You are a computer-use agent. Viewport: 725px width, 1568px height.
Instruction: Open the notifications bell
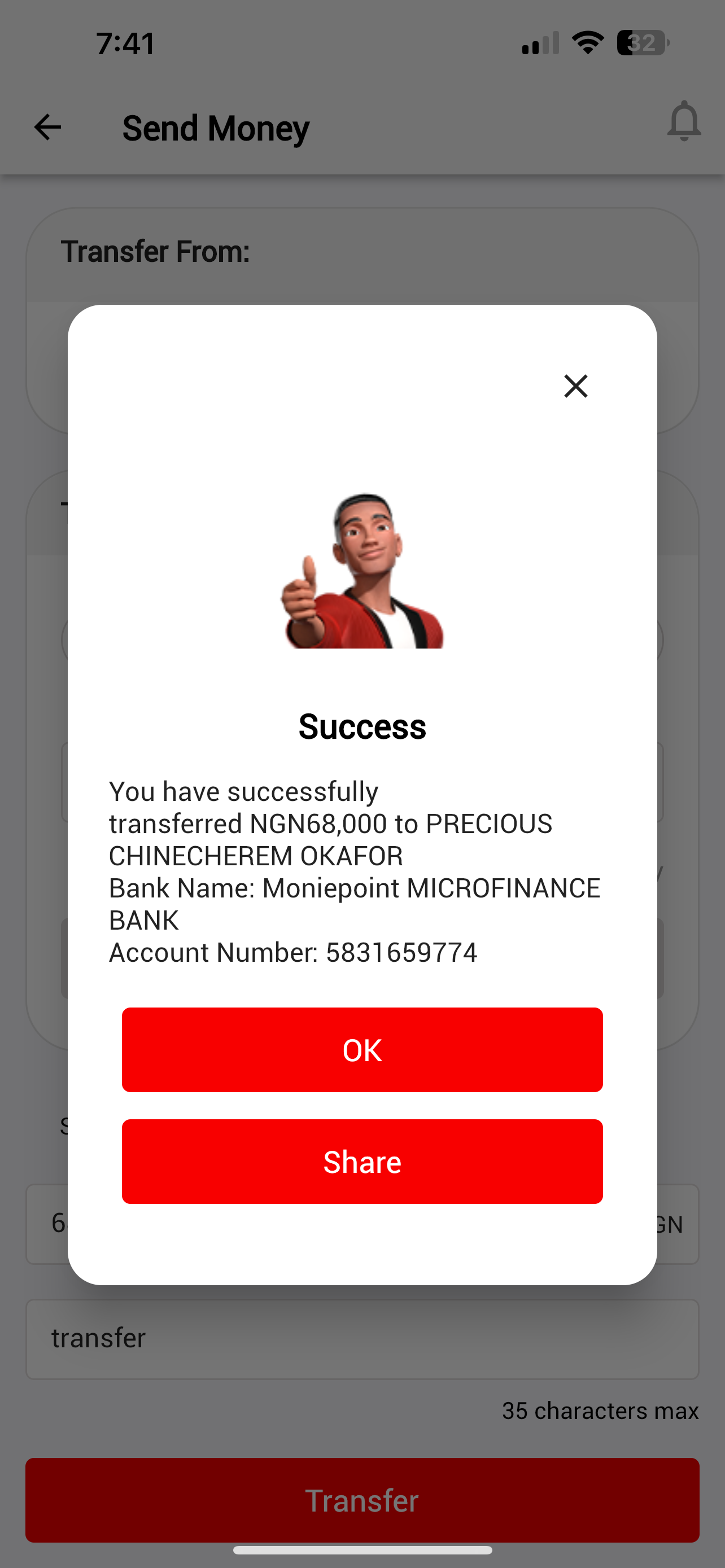[x=684, y=121]
